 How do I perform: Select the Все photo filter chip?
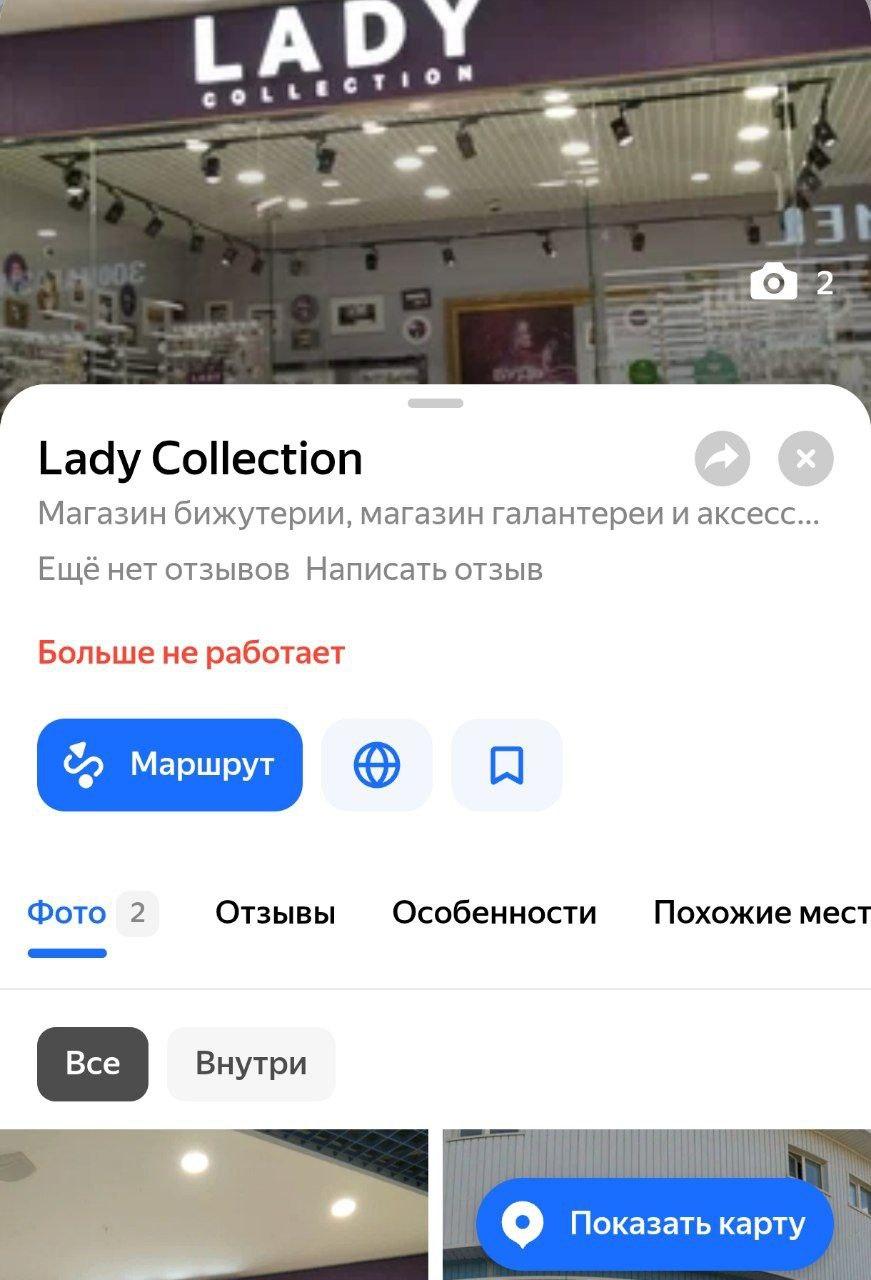click(92, 1063)
